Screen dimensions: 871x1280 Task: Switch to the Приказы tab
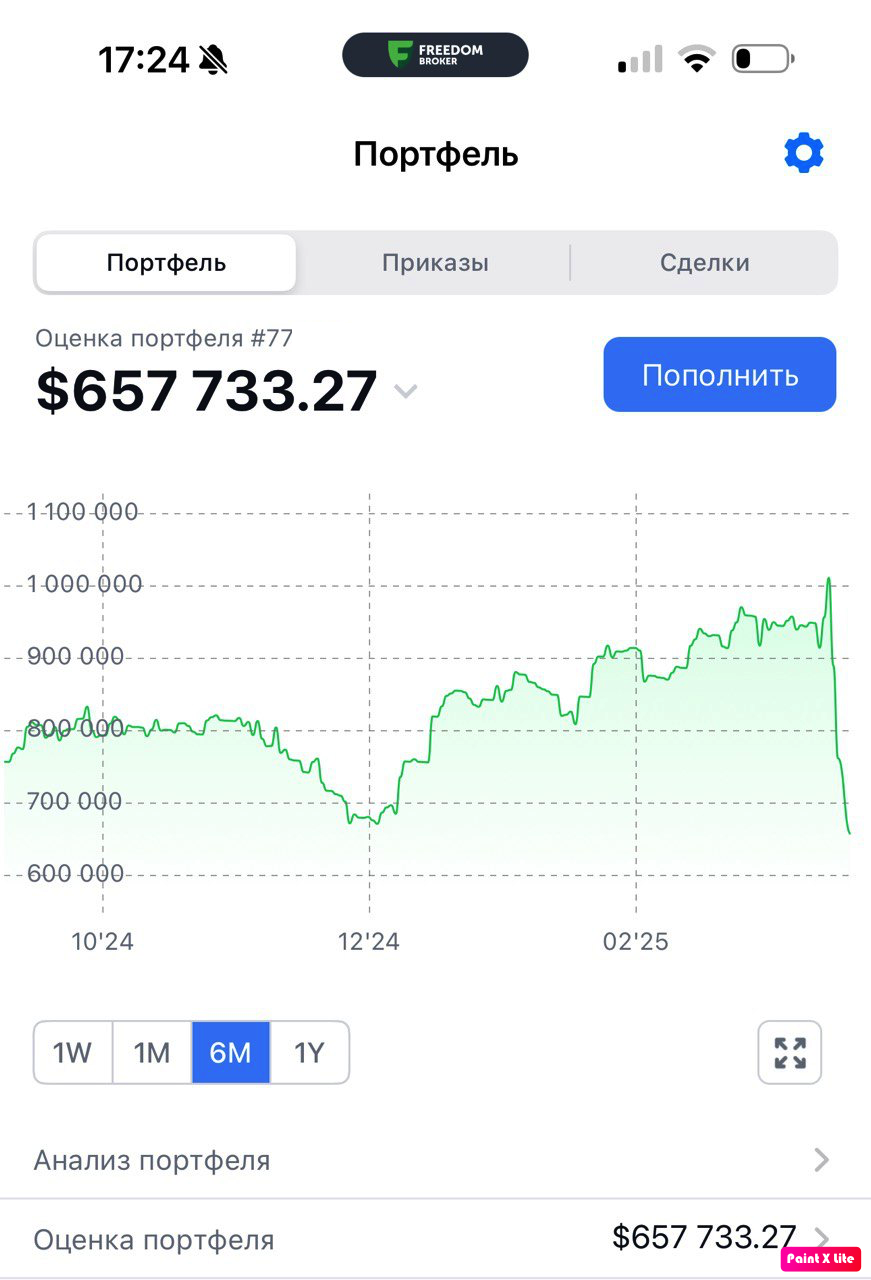[x=435, y=263]
